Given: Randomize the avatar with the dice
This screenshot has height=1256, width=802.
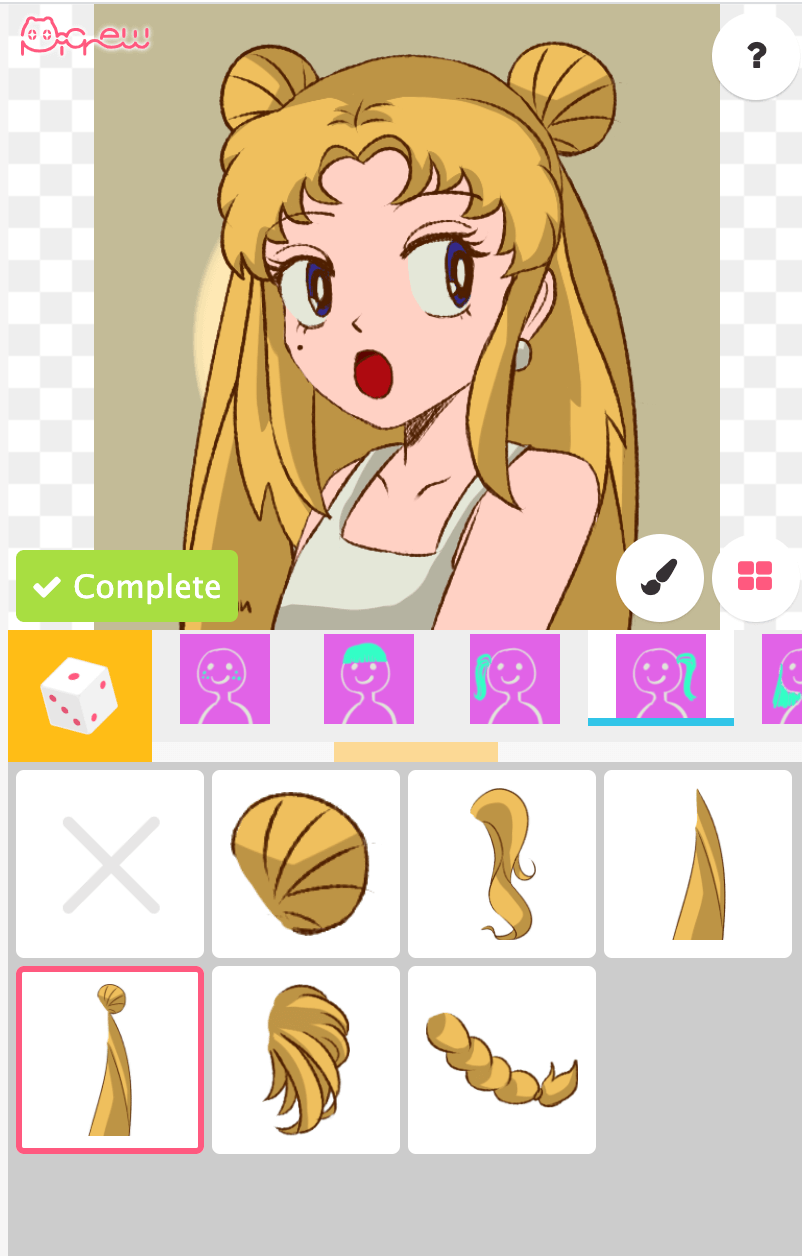Looking at the screenshot, I should (80, 695).
